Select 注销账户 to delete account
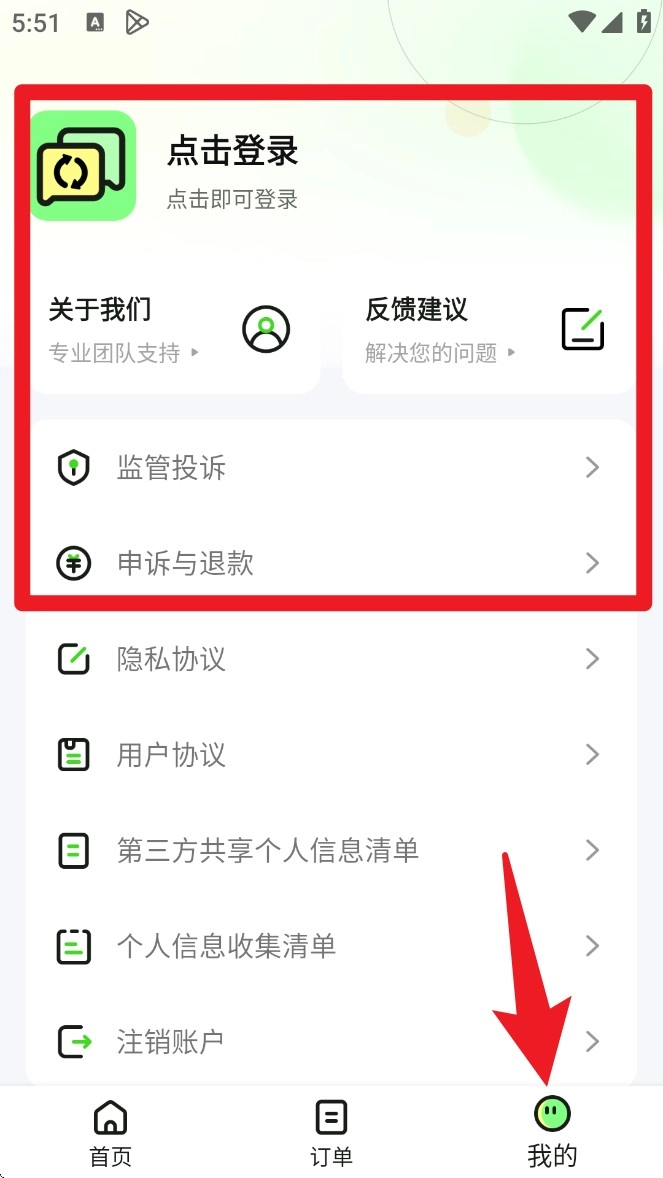The height and width of the screenshot is (1178, 663). (x=330, y=1042)
